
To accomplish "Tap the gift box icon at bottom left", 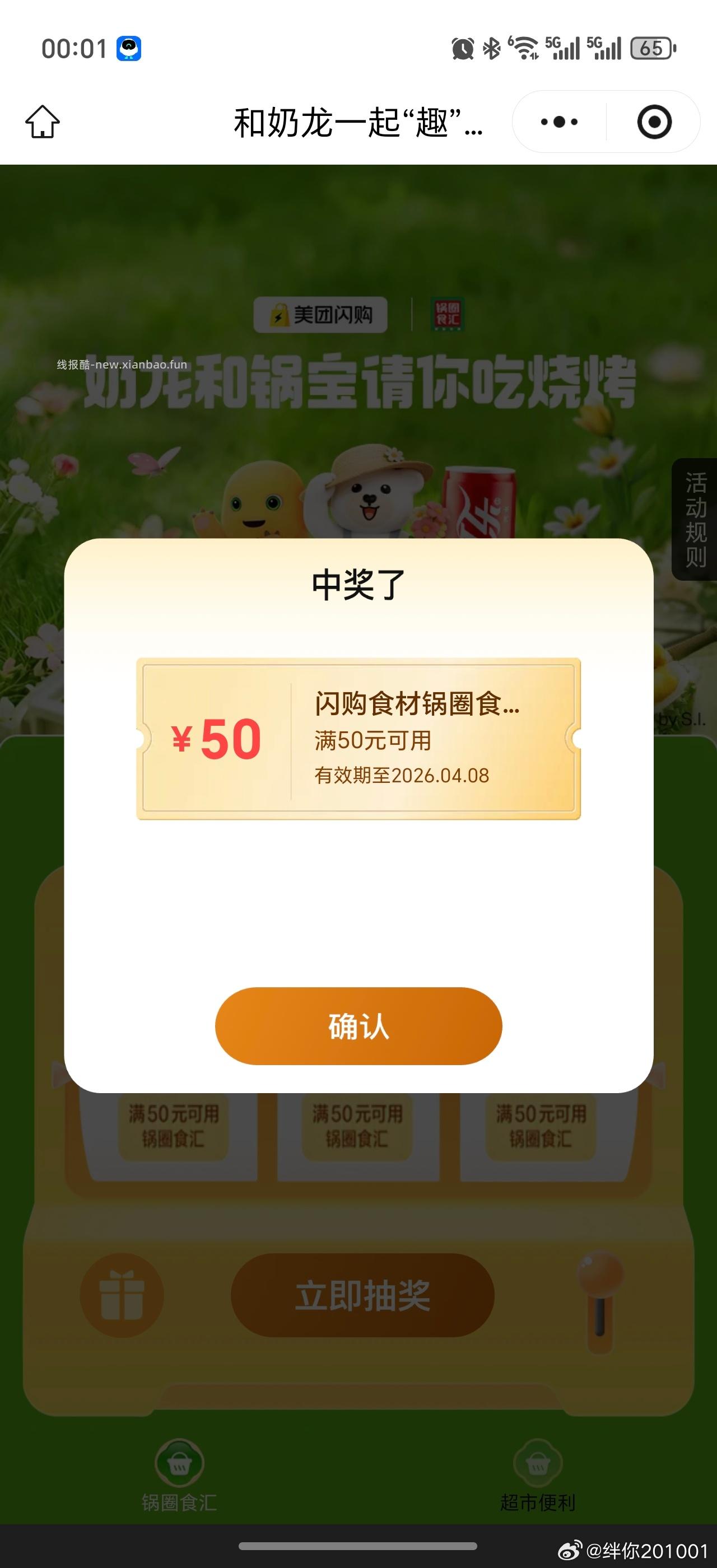I will (121, 1295).
